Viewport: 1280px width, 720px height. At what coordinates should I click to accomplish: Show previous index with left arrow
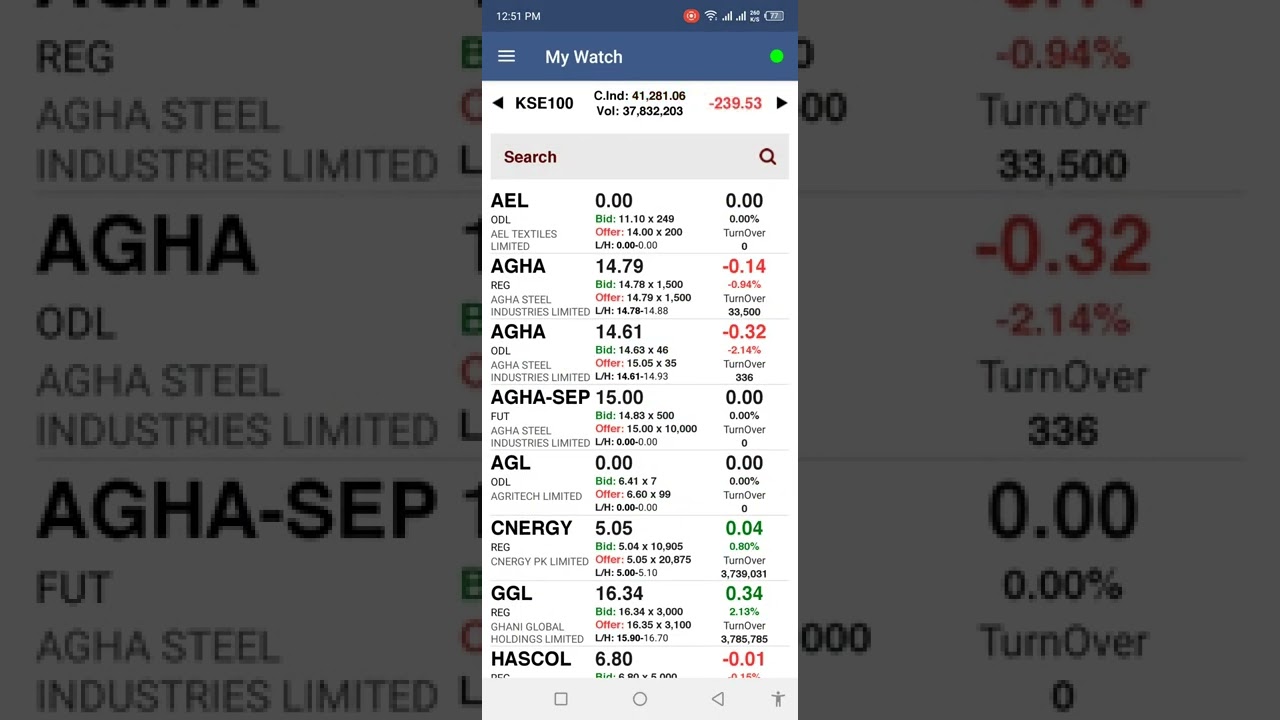coord(498,103)
